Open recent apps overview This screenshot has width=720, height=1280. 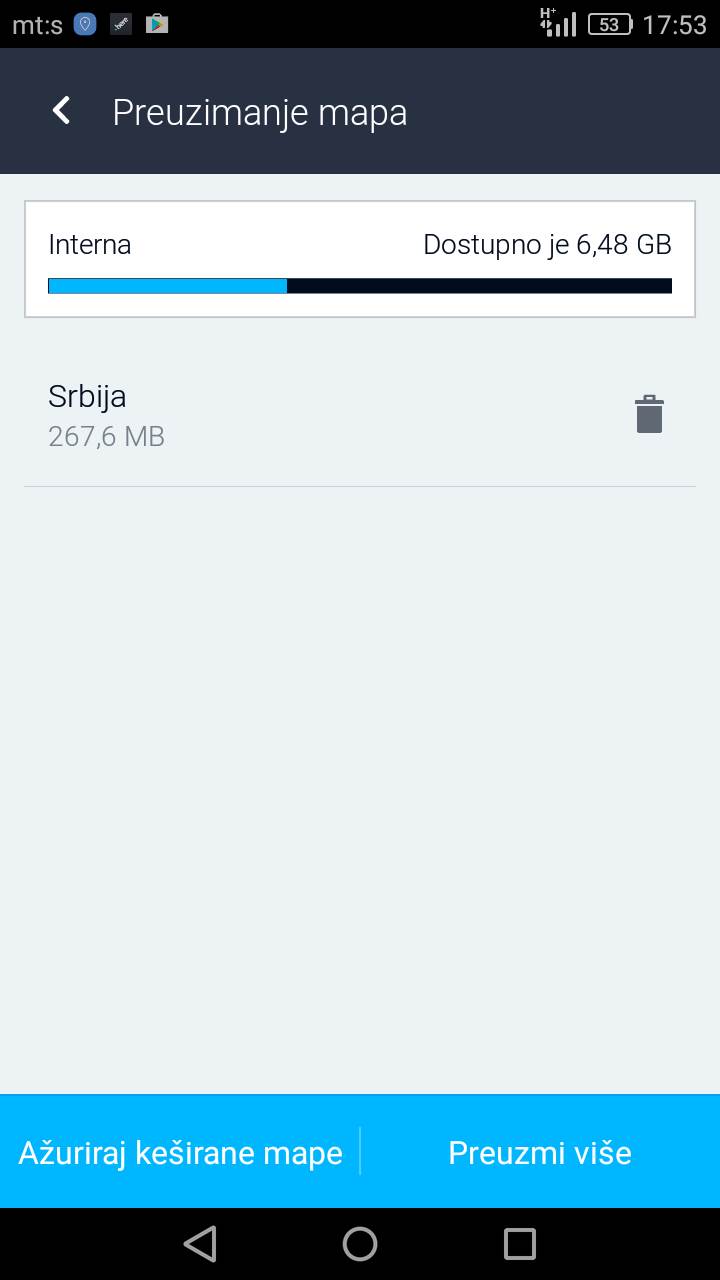[x=520, y=1244]
